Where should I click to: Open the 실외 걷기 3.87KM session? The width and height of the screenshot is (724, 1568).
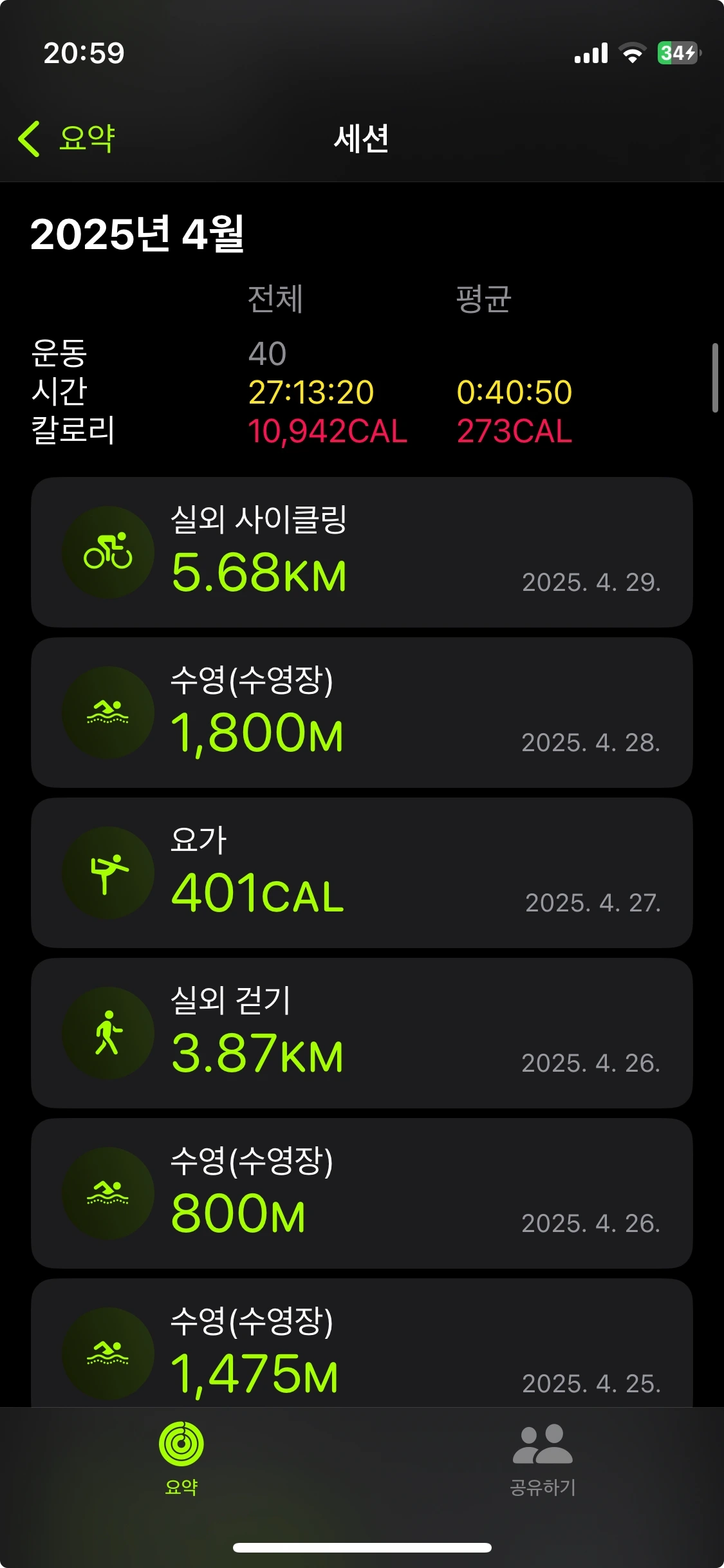362,1033
